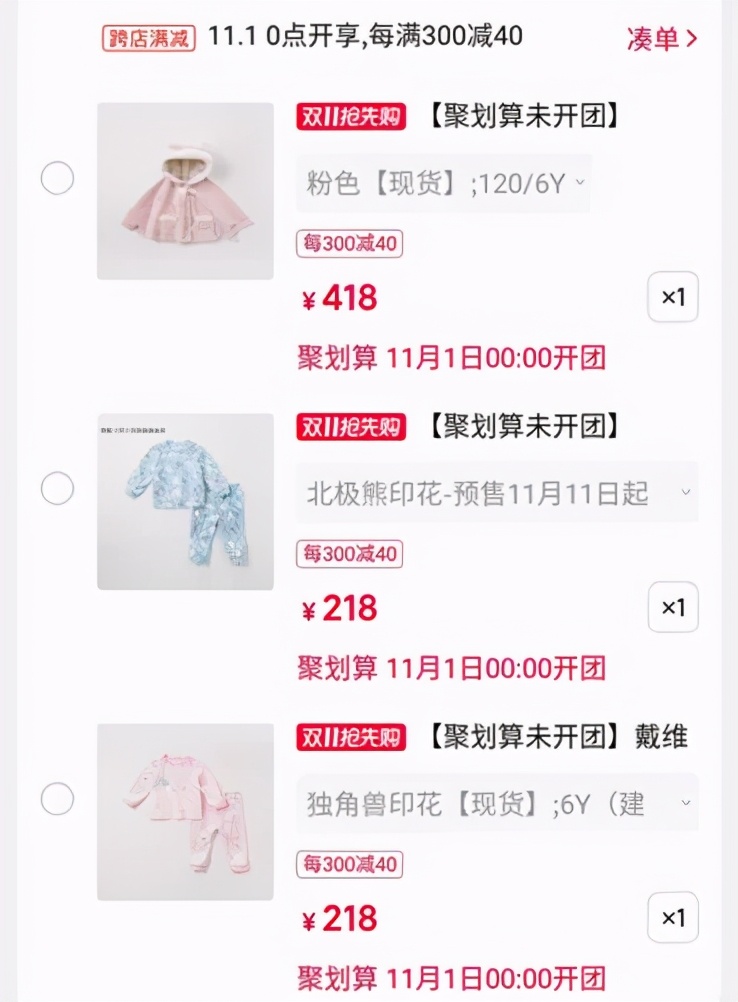Click the 11.1 0点开享 promotion banner text
This screenshot has width=738, height=1002.
[x=368, y=36]
